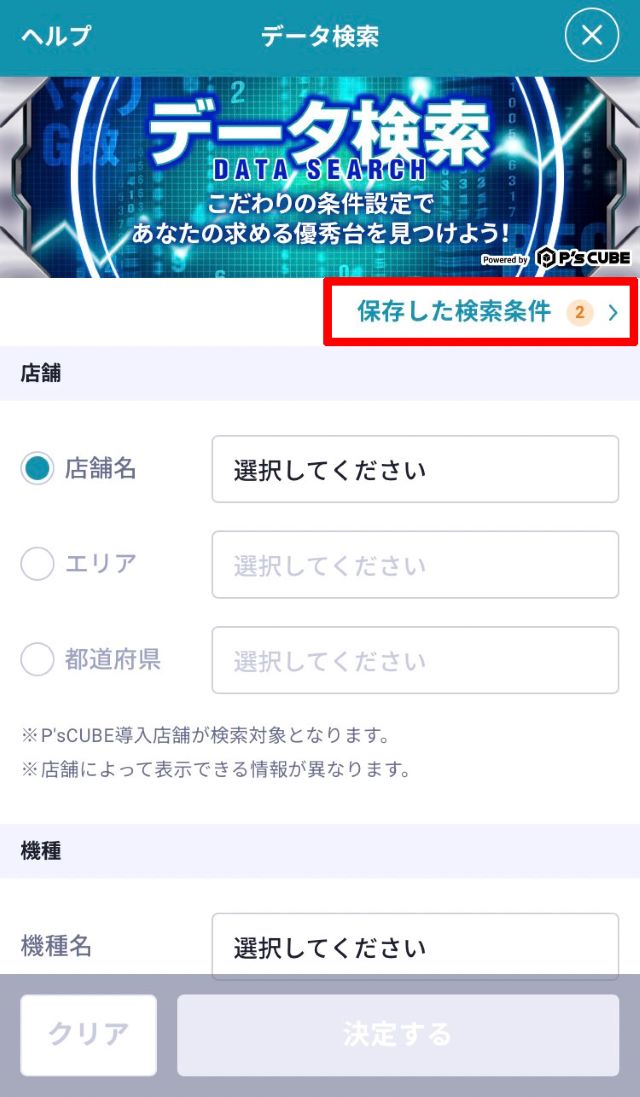
Task: Tap the クリア button
Action: click(x=89, y=1035)
